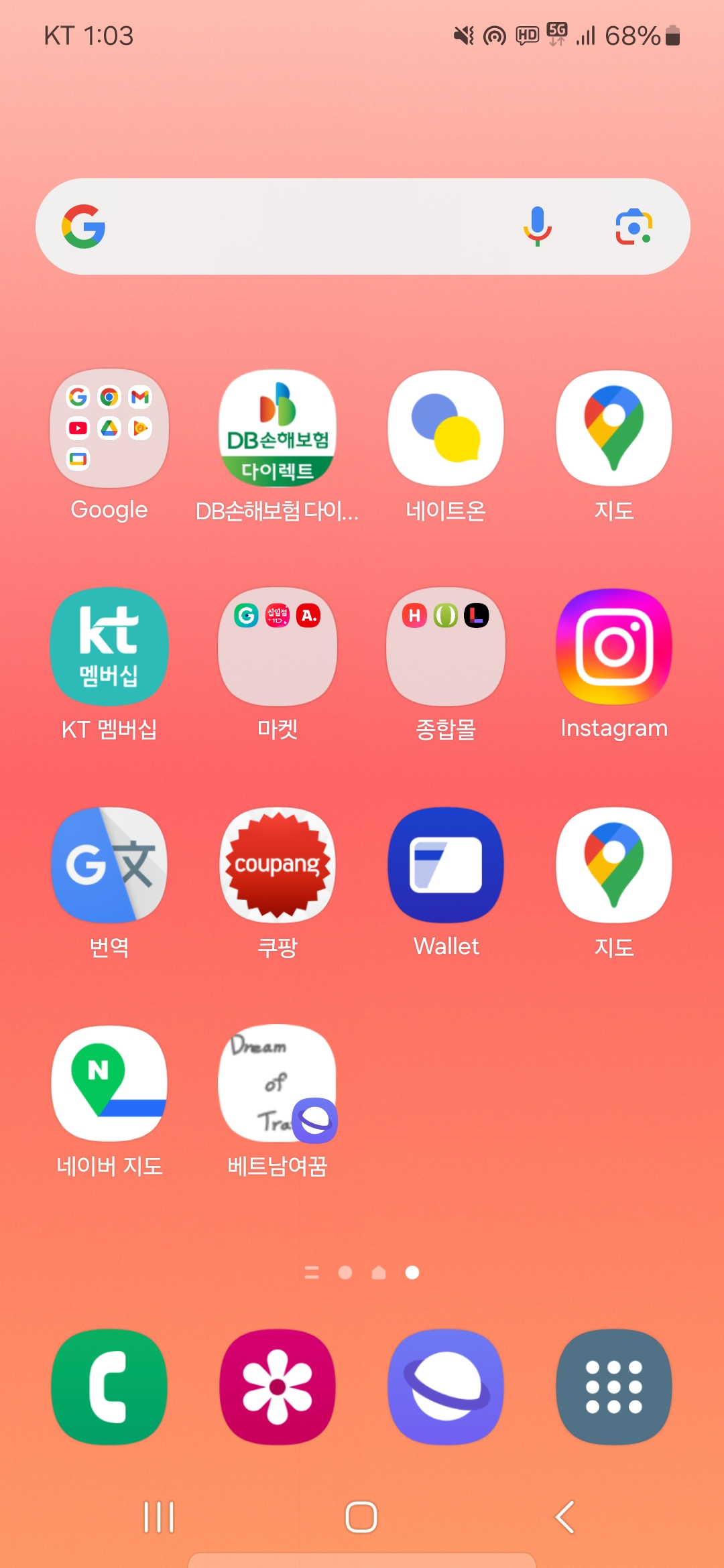
Task: Start voice search with the microphone
Action: tap(537, 226)
